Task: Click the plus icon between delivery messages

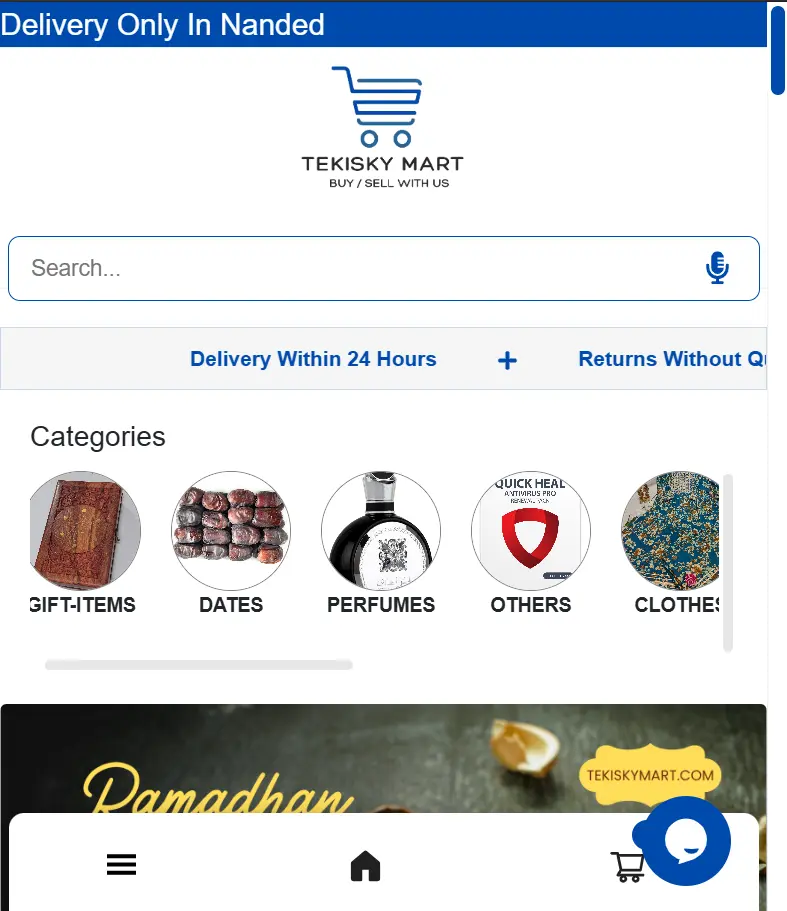Action: [x=507, y=360]
